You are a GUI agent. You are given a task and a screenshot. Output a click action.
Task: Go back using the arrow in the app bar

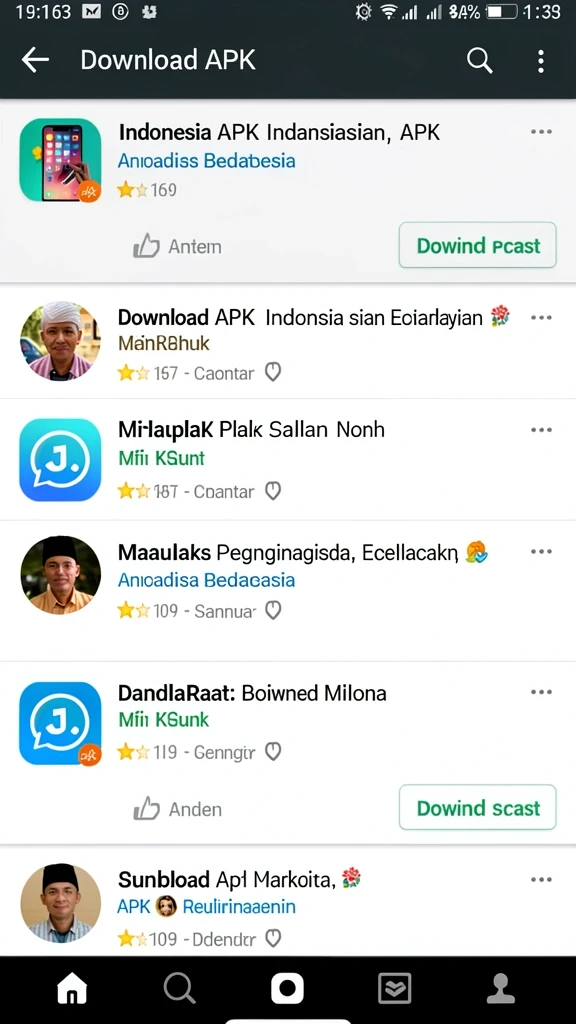click(x=35, y=60)
